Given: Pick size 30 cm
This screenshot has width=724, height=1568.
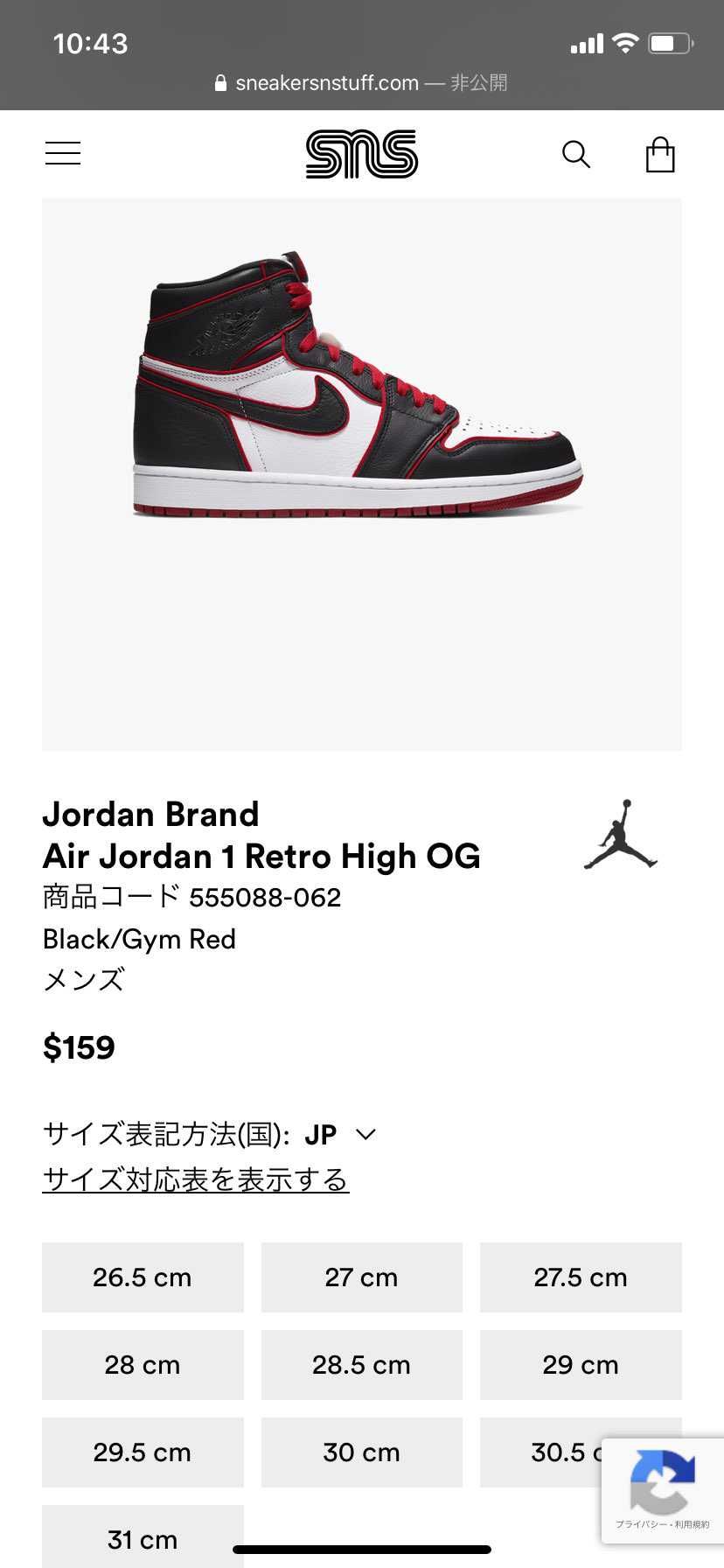Looking at the screenshot, I should click(361, 1452).
